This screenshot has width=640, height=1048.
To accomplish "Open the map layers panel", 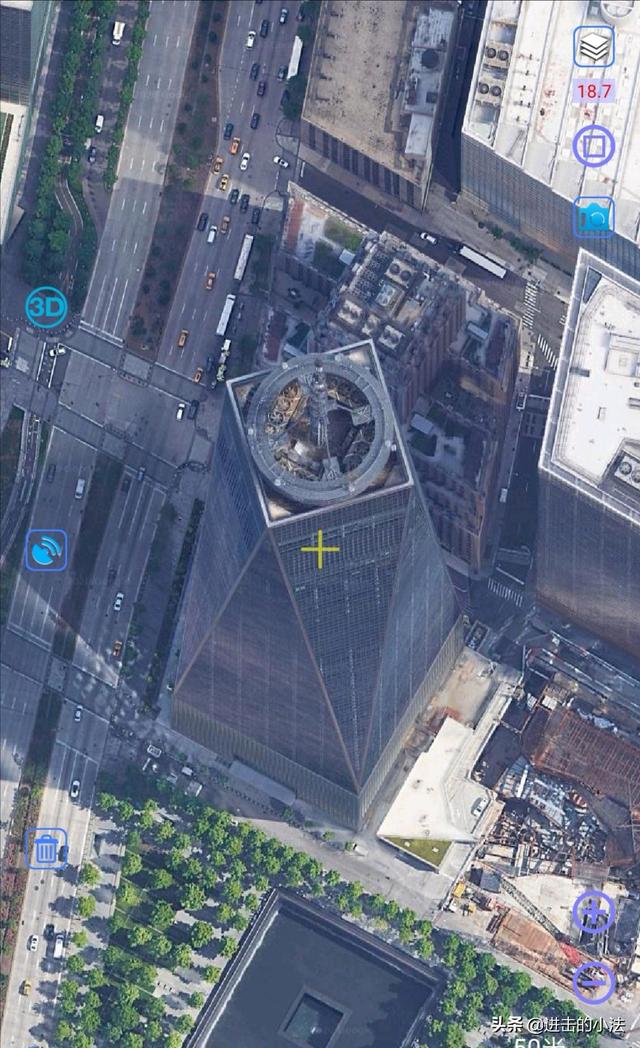I will (594, 47).
